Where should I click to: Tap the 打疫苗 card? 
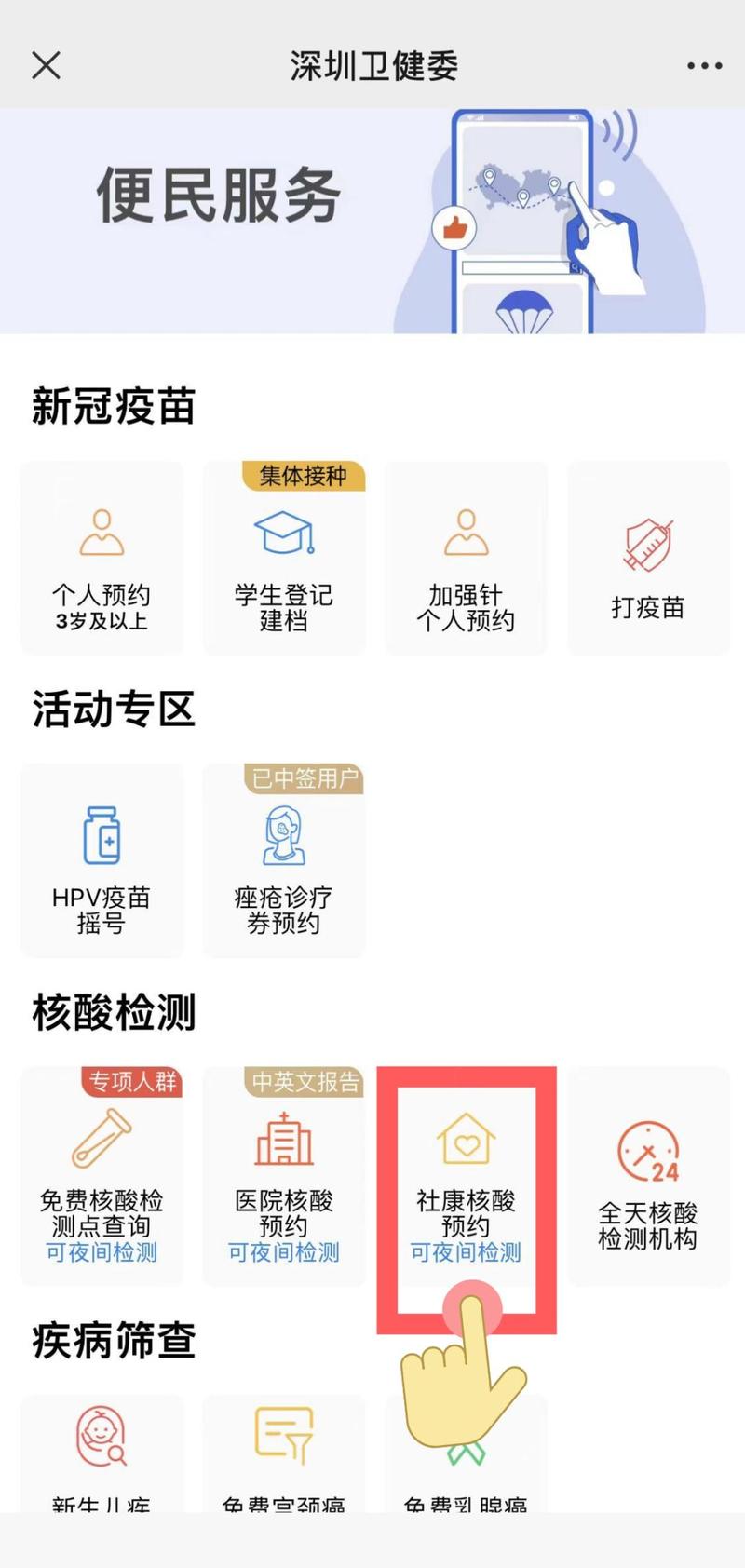(x=648, y=559)
